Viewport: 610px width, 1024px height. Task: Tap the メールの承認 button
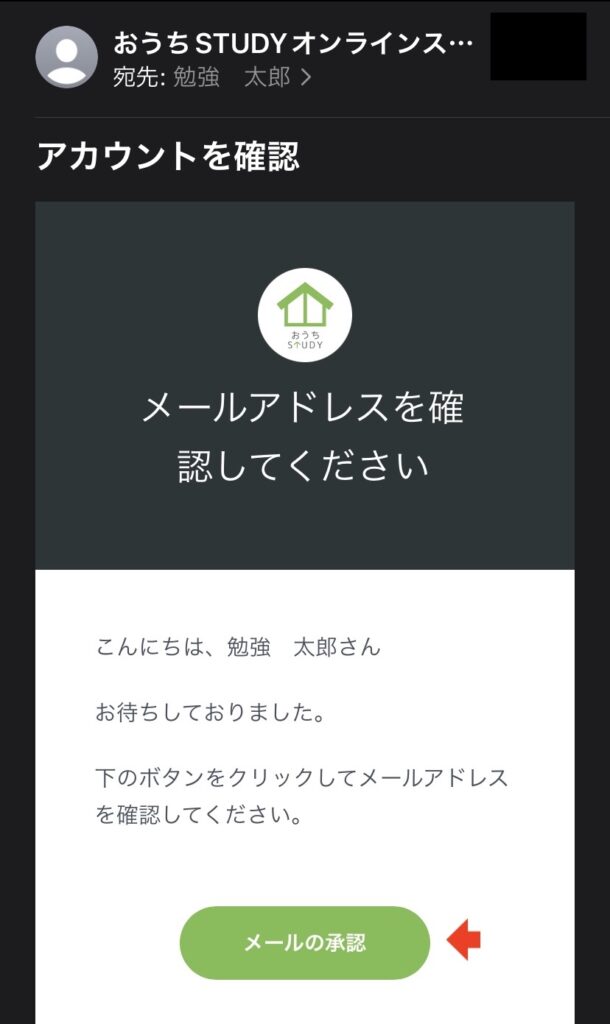(x=304, y=942)
